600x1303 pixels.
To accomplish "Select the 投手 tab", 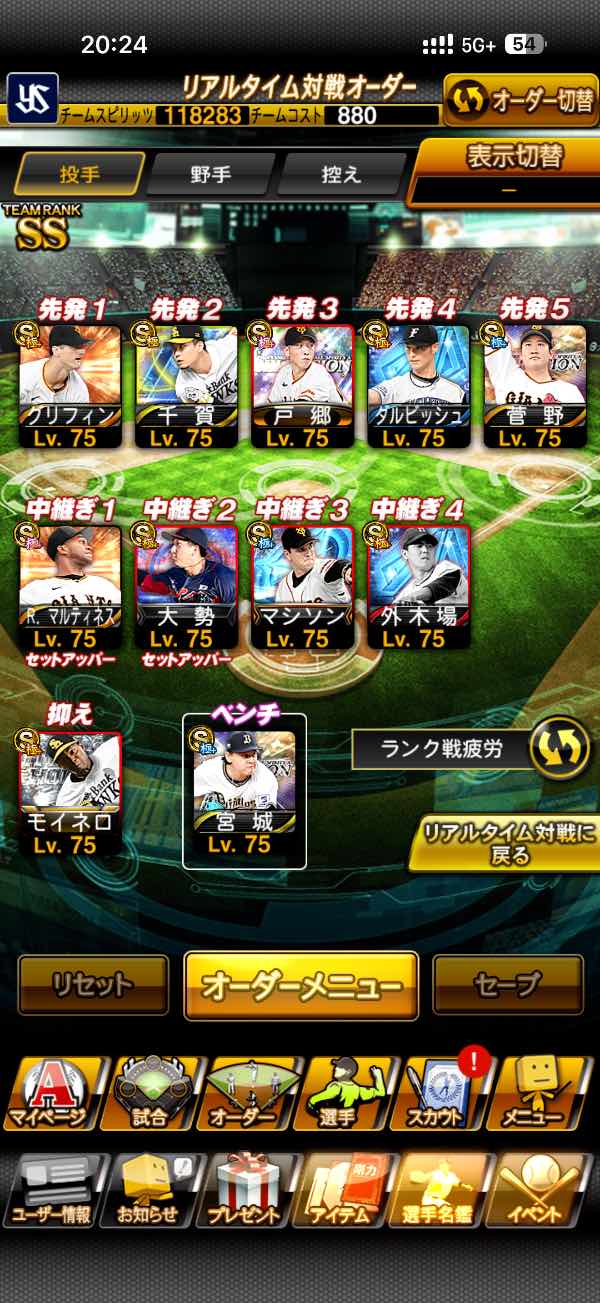I will 80,175.
